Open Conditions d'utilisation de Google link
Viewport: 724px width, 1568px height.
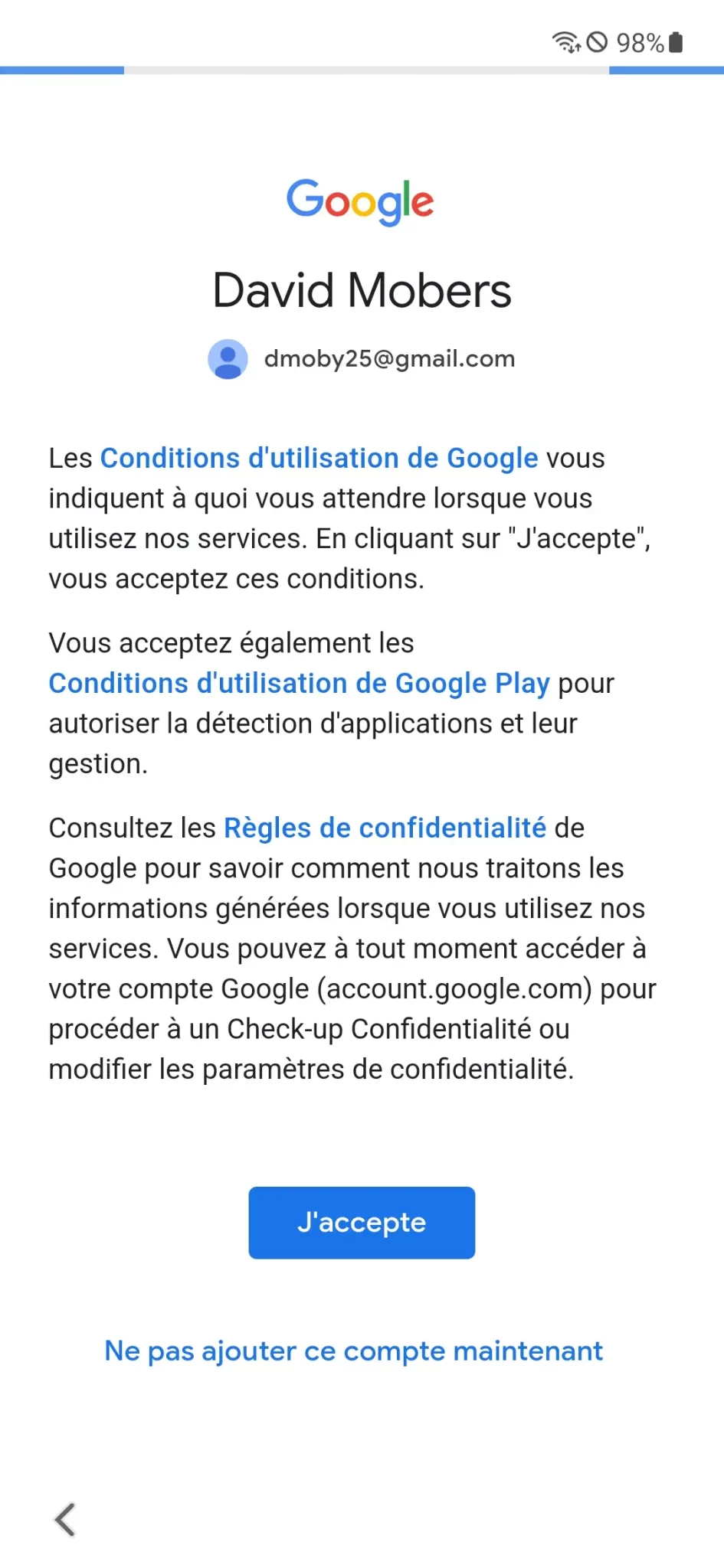pyautogui.click(x=319, y=458)
